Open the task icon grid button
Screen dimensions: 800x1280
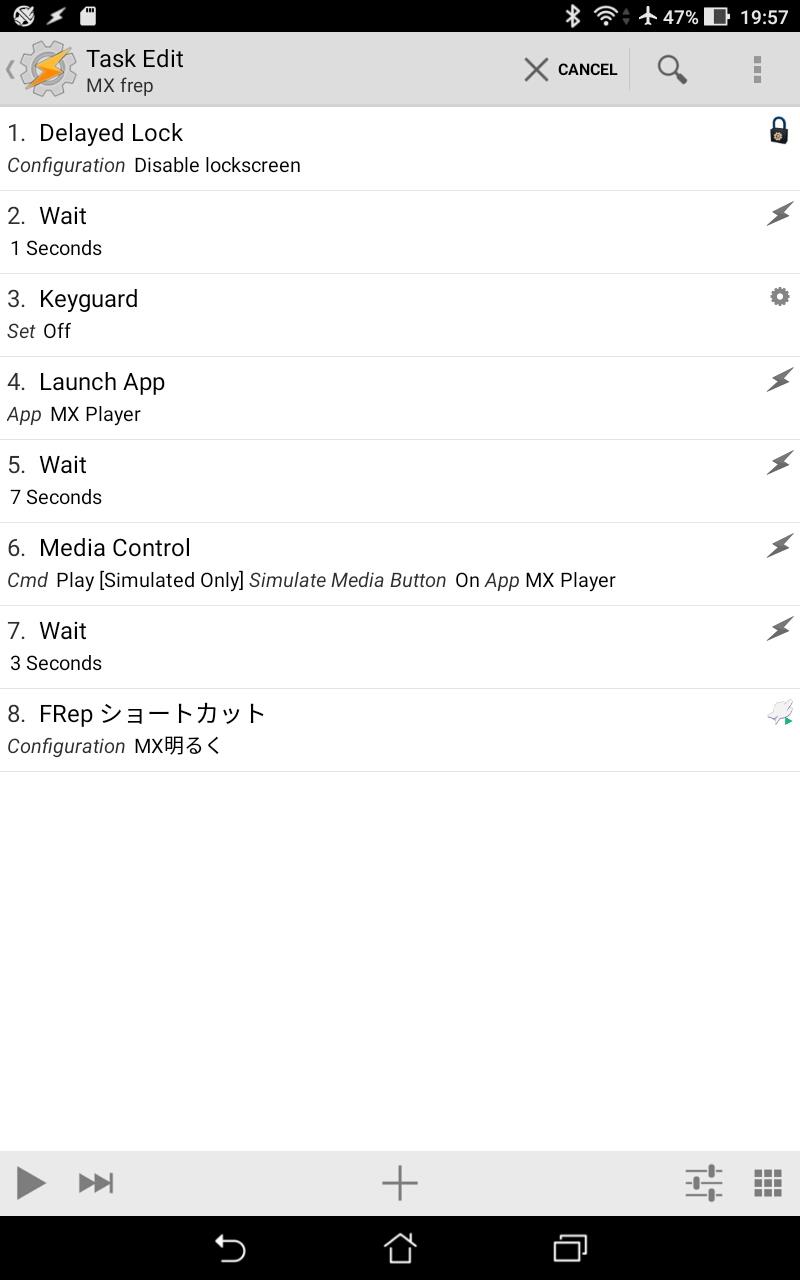coord(767,1183)
